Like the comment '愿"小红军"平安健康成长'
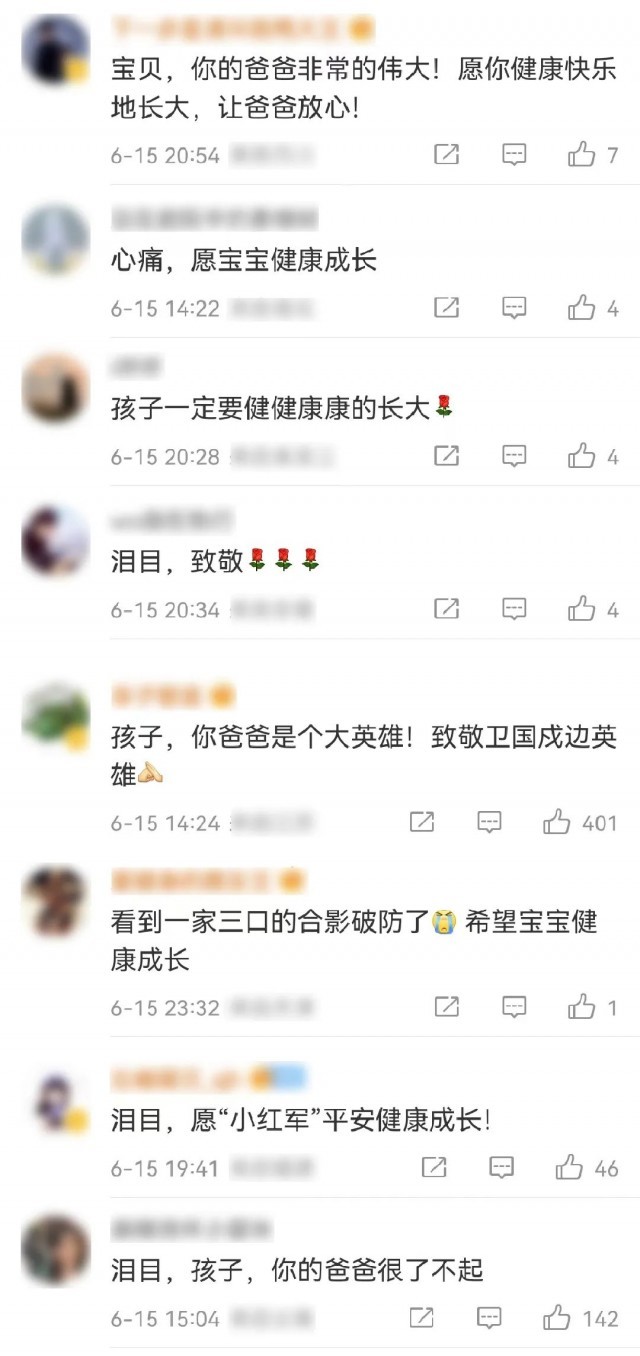This screenshot has height=1356, width=640. point(569,1167)
